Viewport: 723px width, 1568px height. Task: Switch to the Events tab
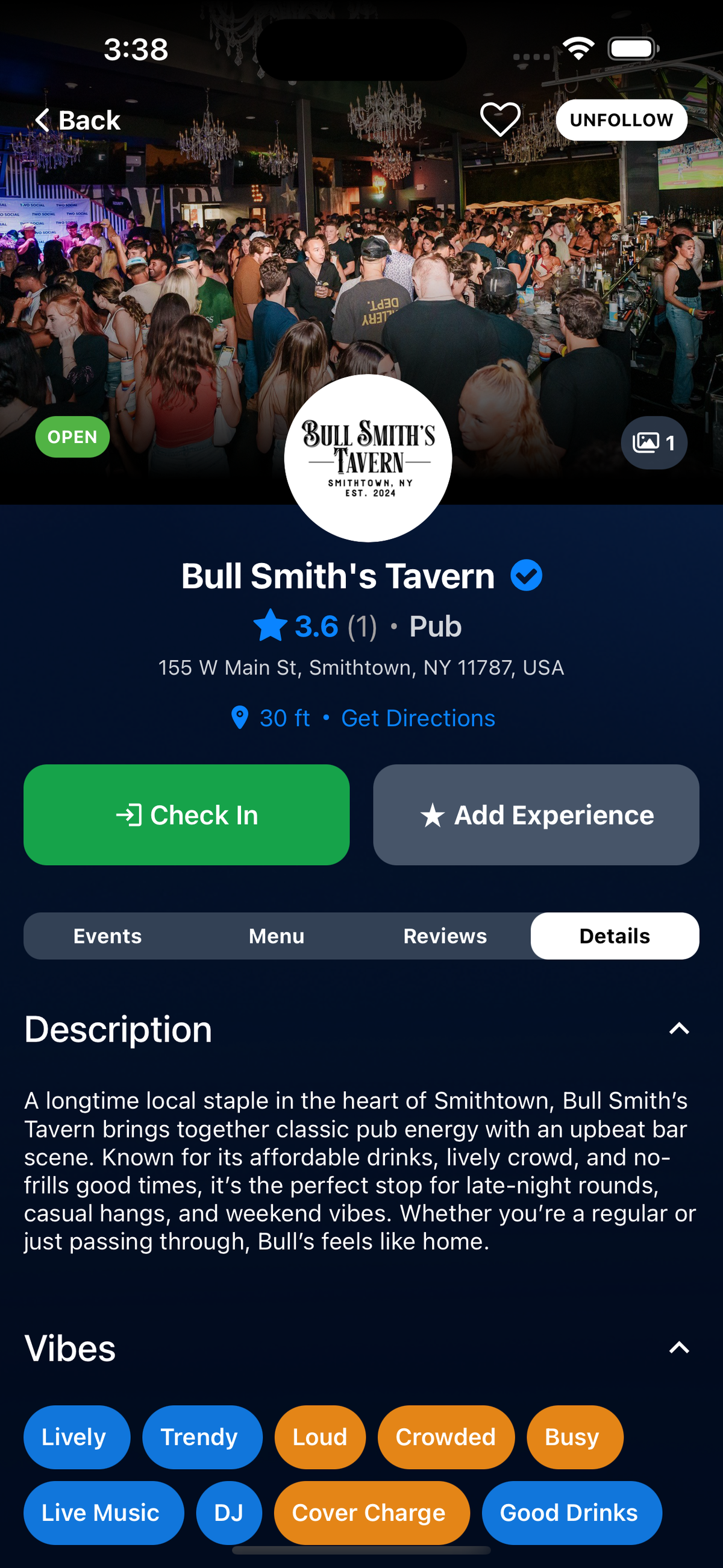tap(108, 936)
